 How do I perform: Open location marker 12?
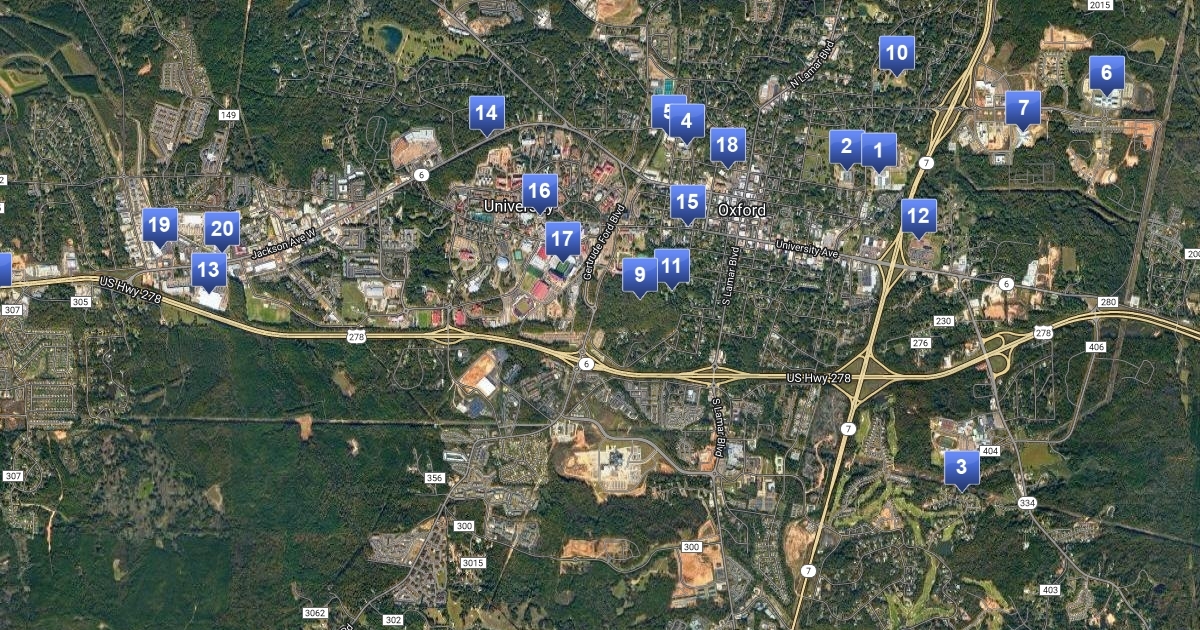pyautogui.click(x=918, y=215)
